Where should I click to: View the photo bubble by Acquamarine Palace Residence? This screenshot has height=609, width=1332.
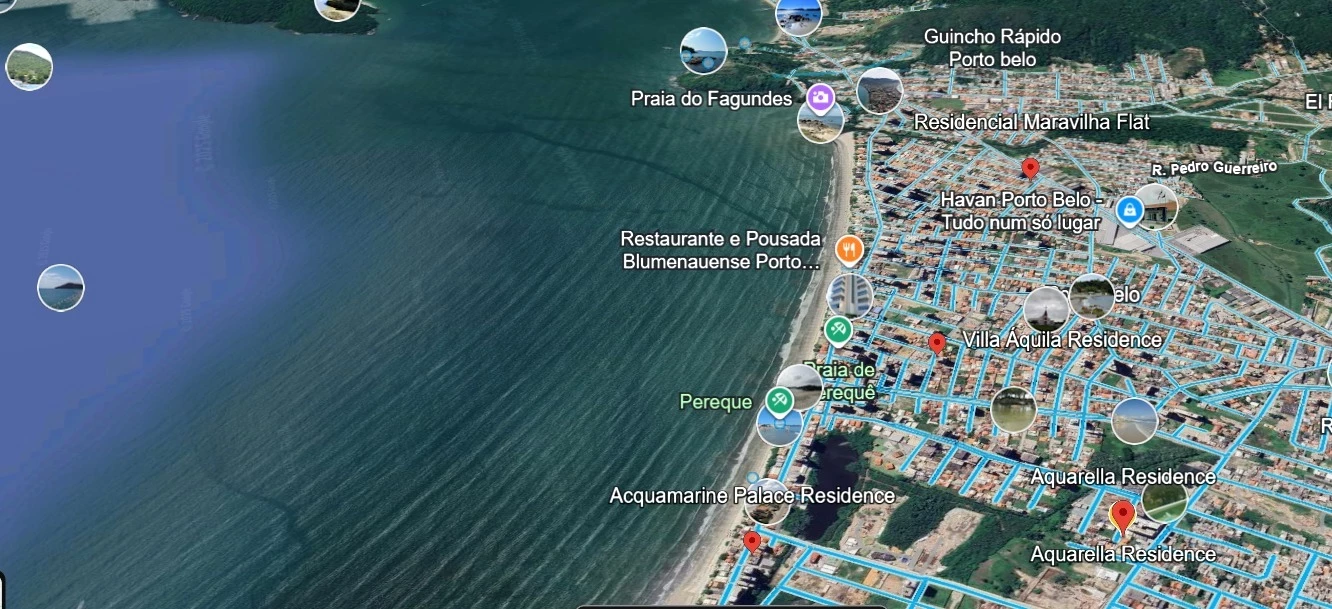768,503
